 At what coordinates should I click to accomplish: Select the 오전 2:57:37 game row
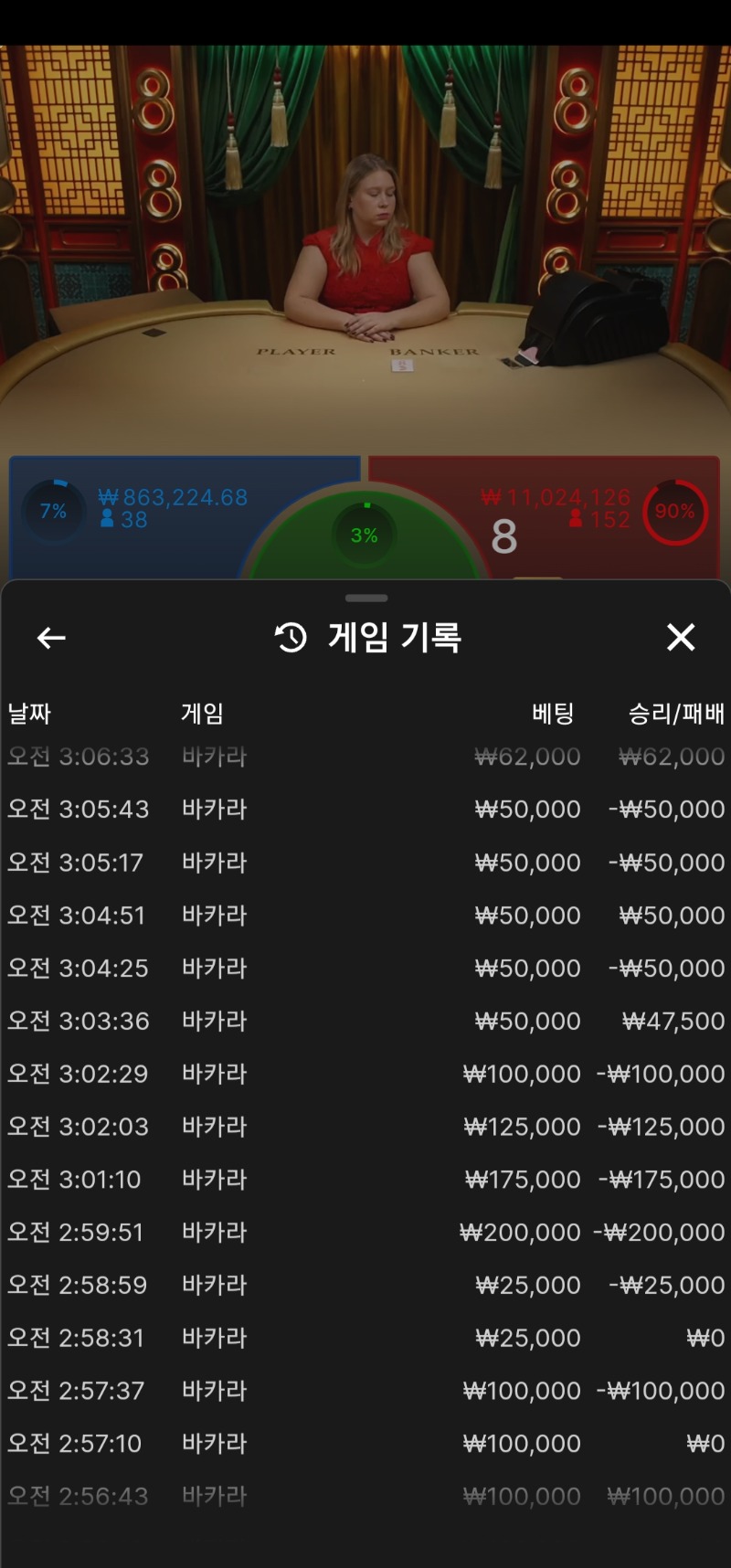365,1391
